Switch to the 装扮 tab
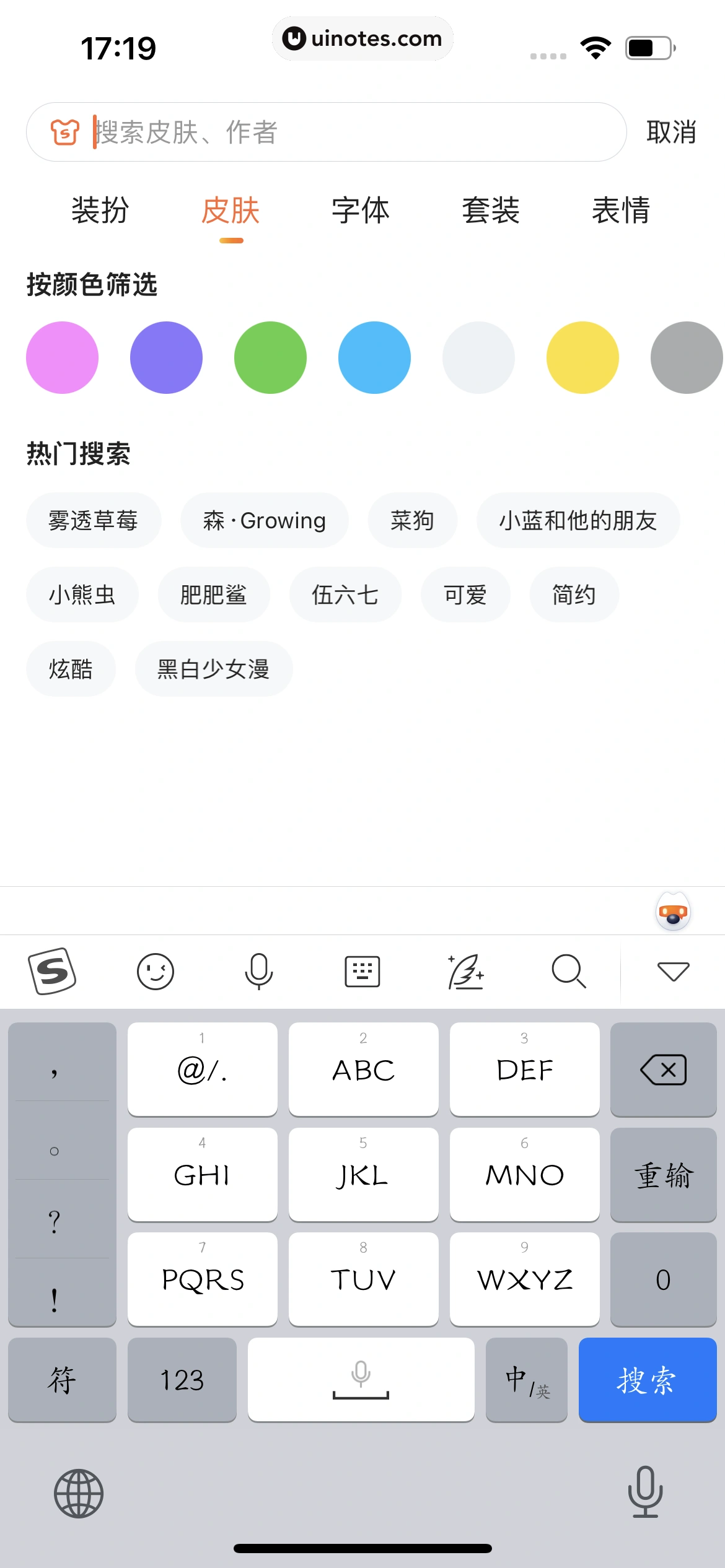The image size is (725, 1568). pyautogui.click(x=100, y=211)
